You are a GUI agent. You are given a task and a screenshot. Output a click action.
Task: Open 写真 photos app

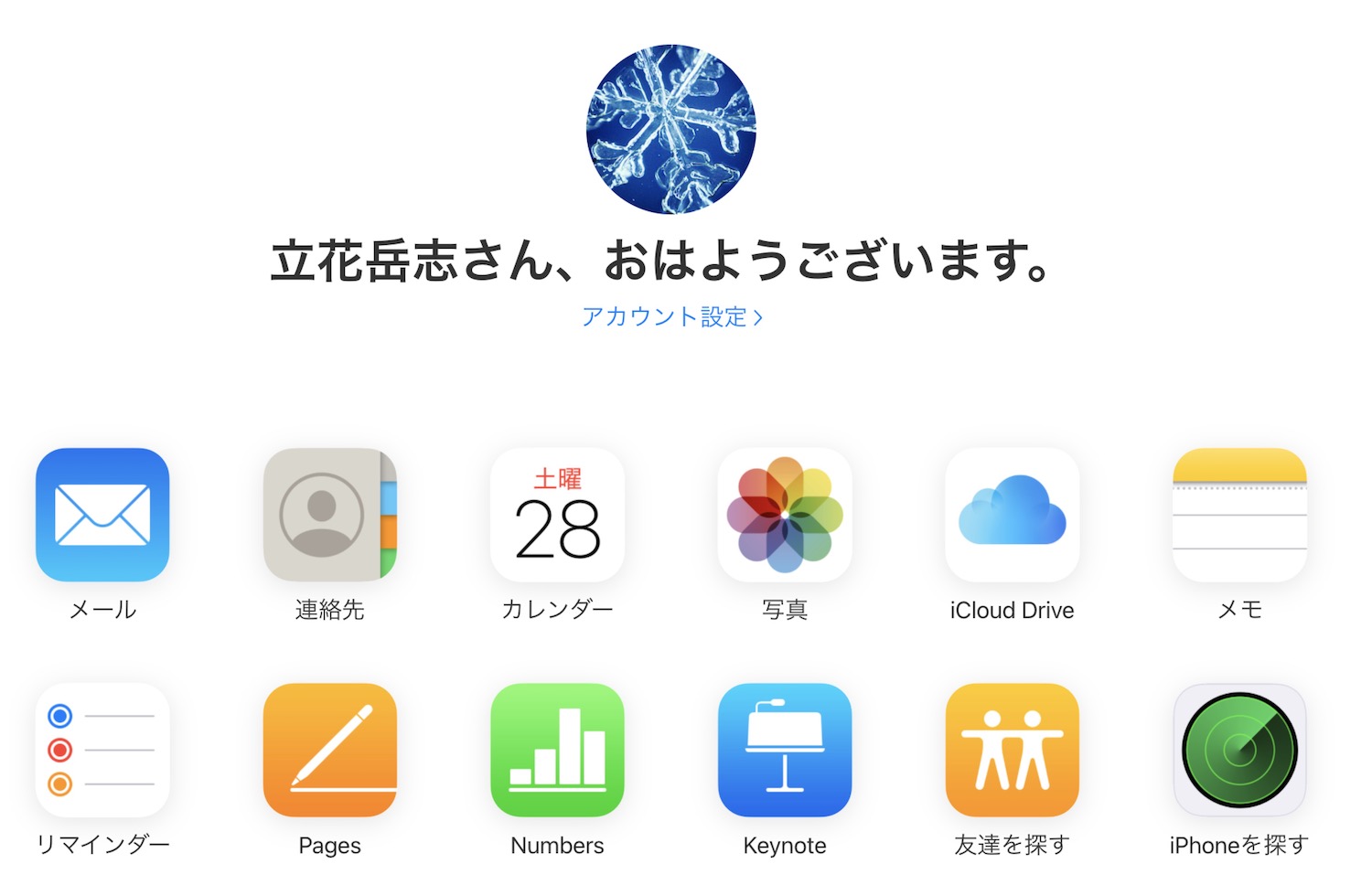point(784,515)
